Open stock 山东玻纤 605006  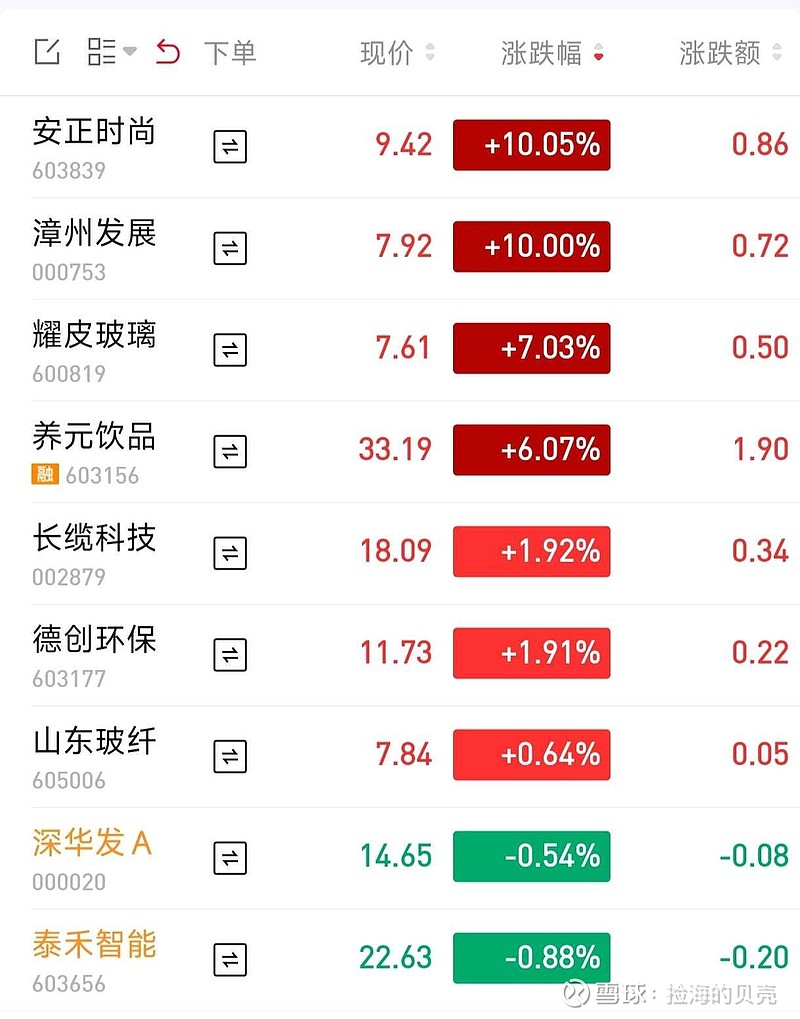(94, 758)
